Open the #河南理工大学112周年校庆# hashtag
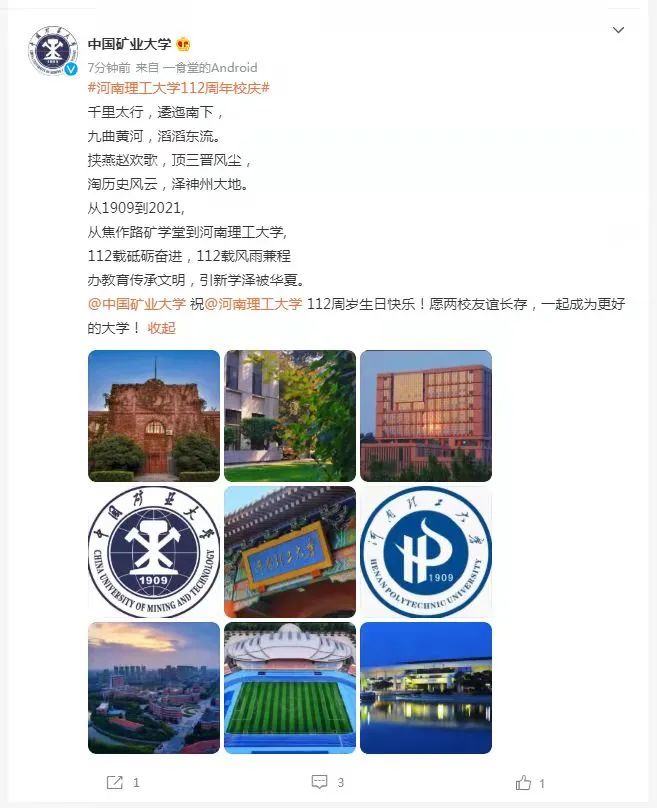Screen dimensions: 657x808 tap(179, 88)
